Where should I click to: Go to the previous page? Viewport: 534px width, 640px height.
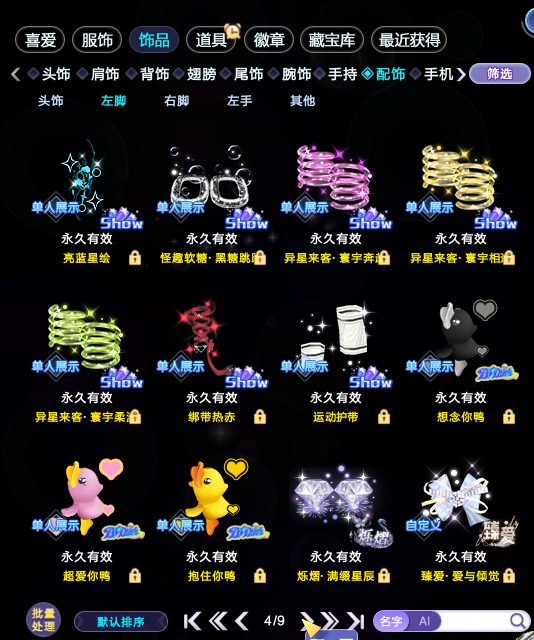point(242,621)
